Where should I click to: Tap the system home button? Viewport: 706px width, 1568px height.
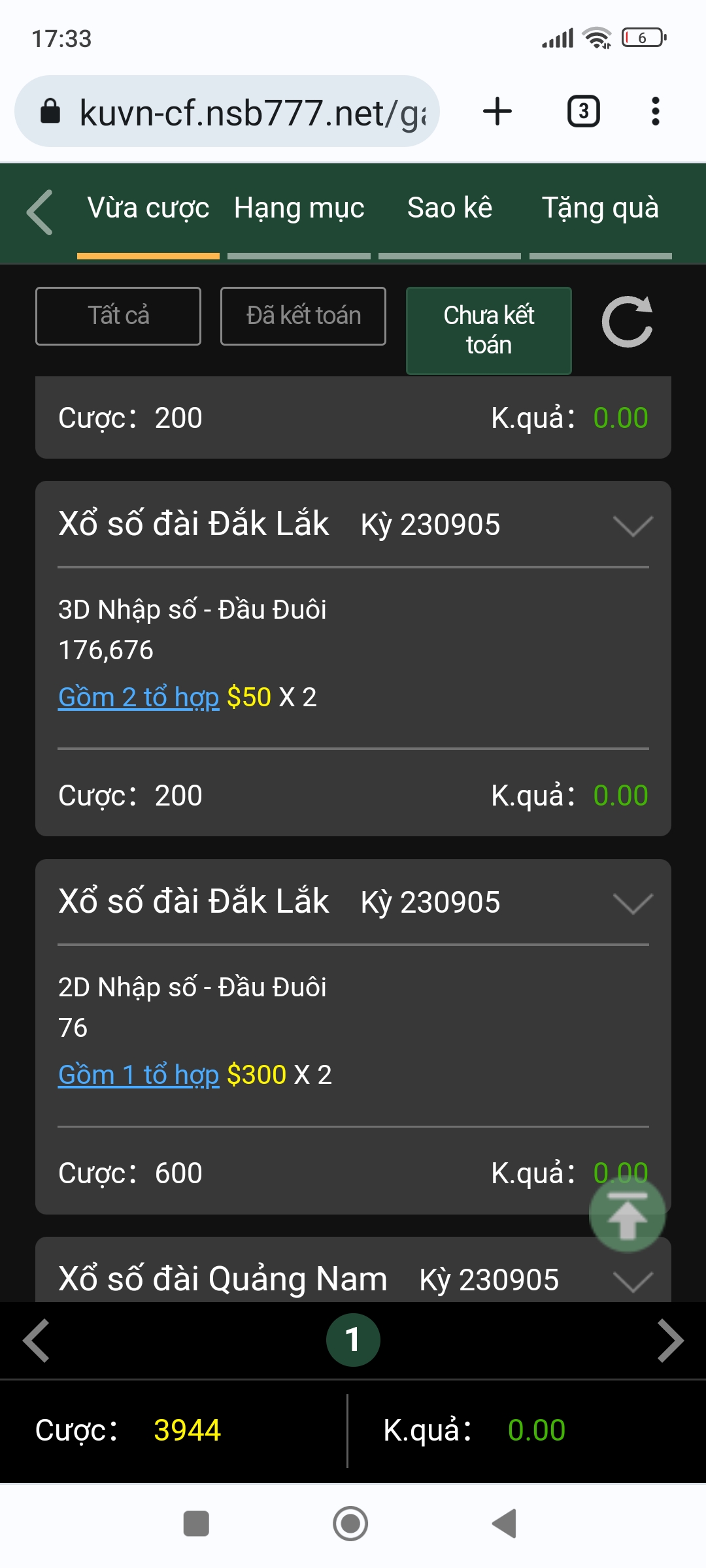click(350, 1524)
